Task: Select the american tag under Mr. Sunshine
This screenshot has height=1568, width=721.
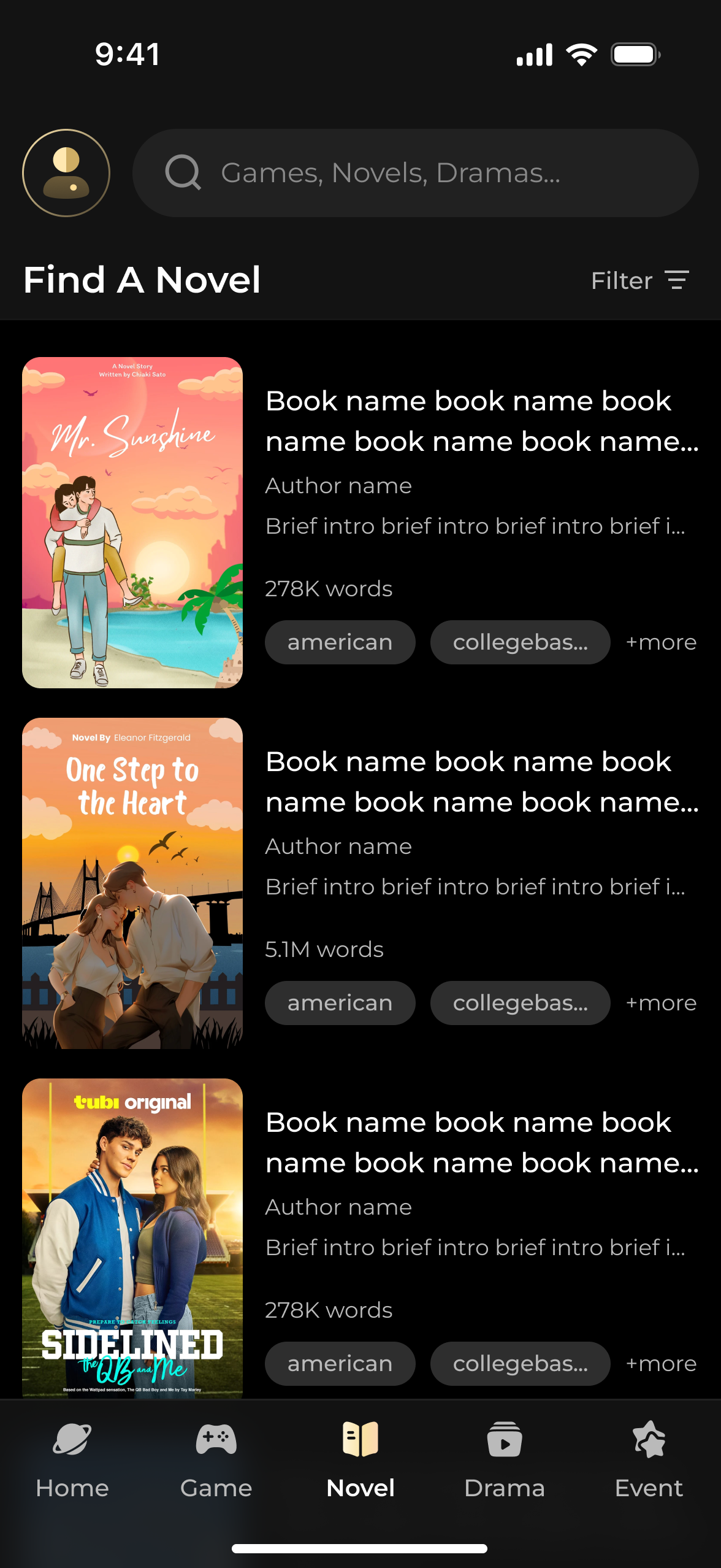Action: pos(340,642)
